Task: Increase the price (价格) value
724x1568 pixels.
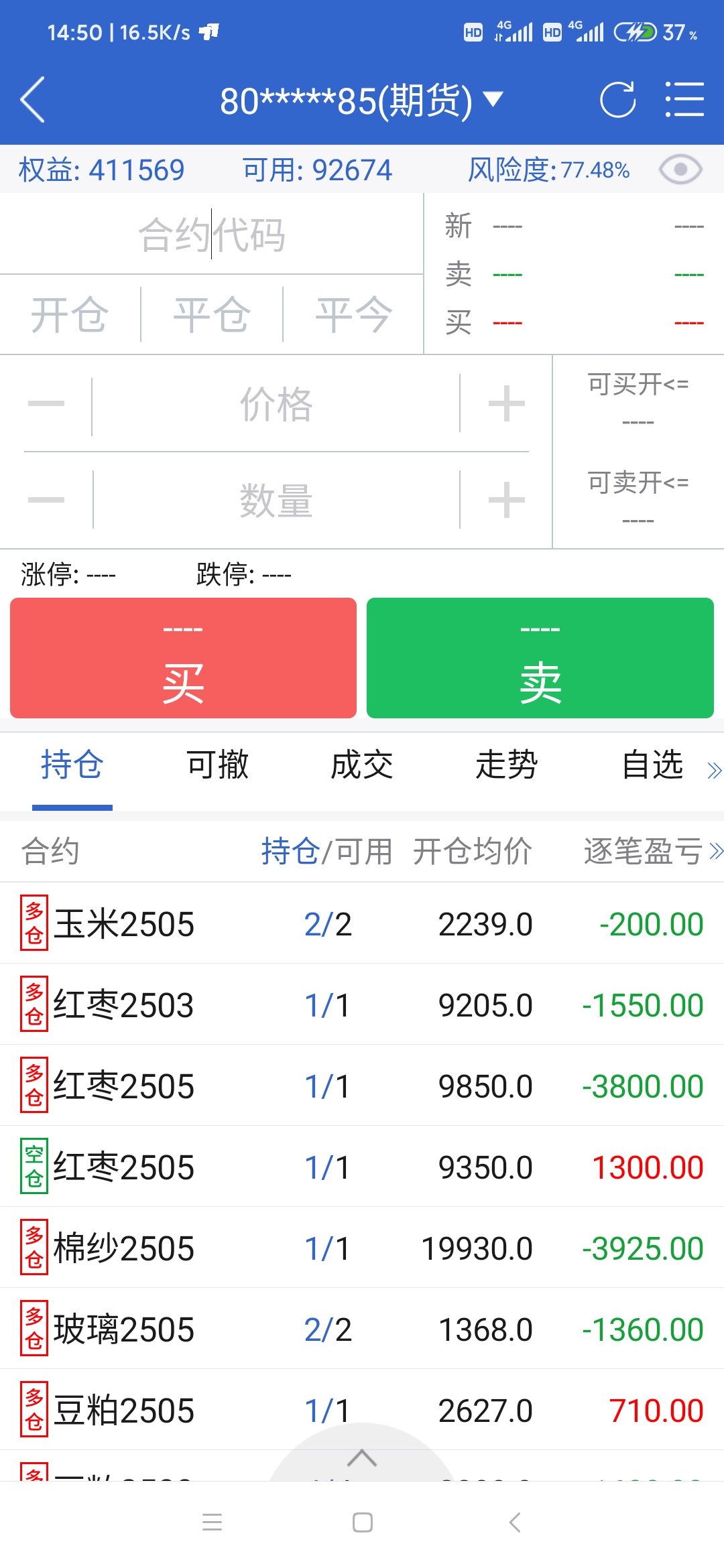Action: (506, 404)
